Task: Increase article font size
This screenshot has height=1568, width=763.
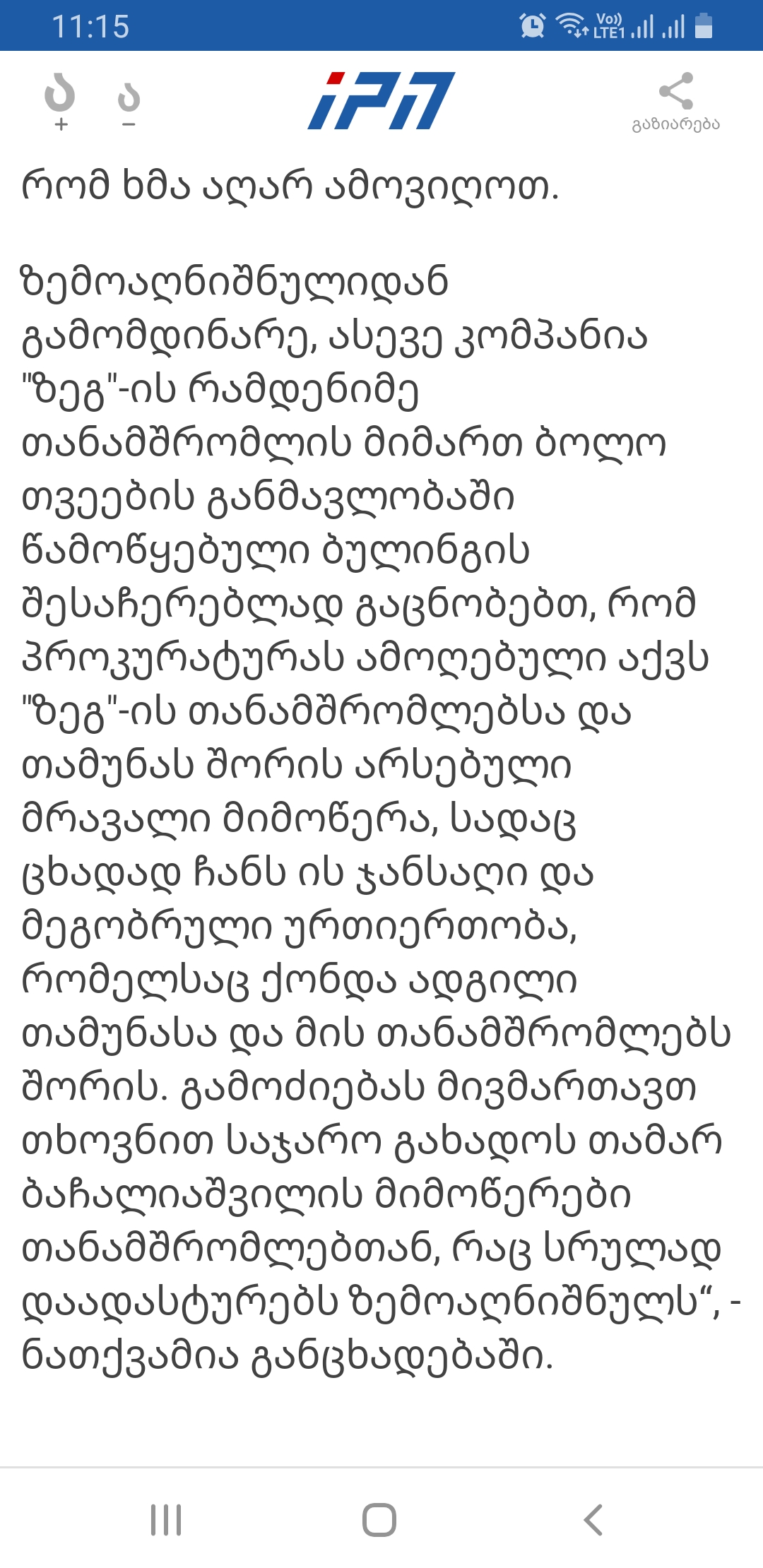Action: click(x=61, y=101)
